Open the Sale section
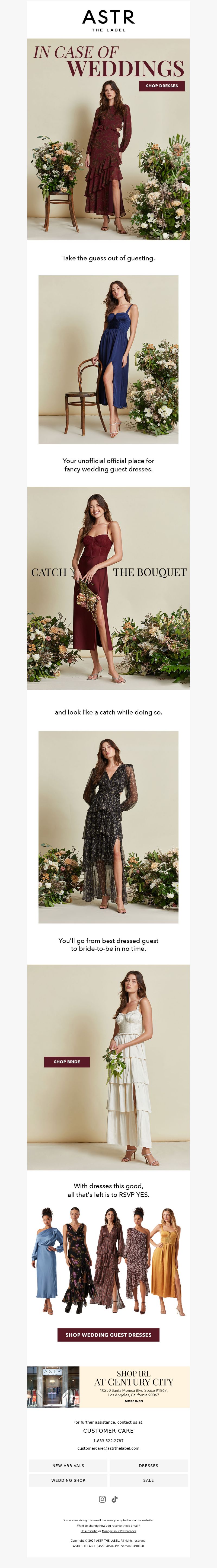This screenshot has width=217, height=1568. 148,1480
